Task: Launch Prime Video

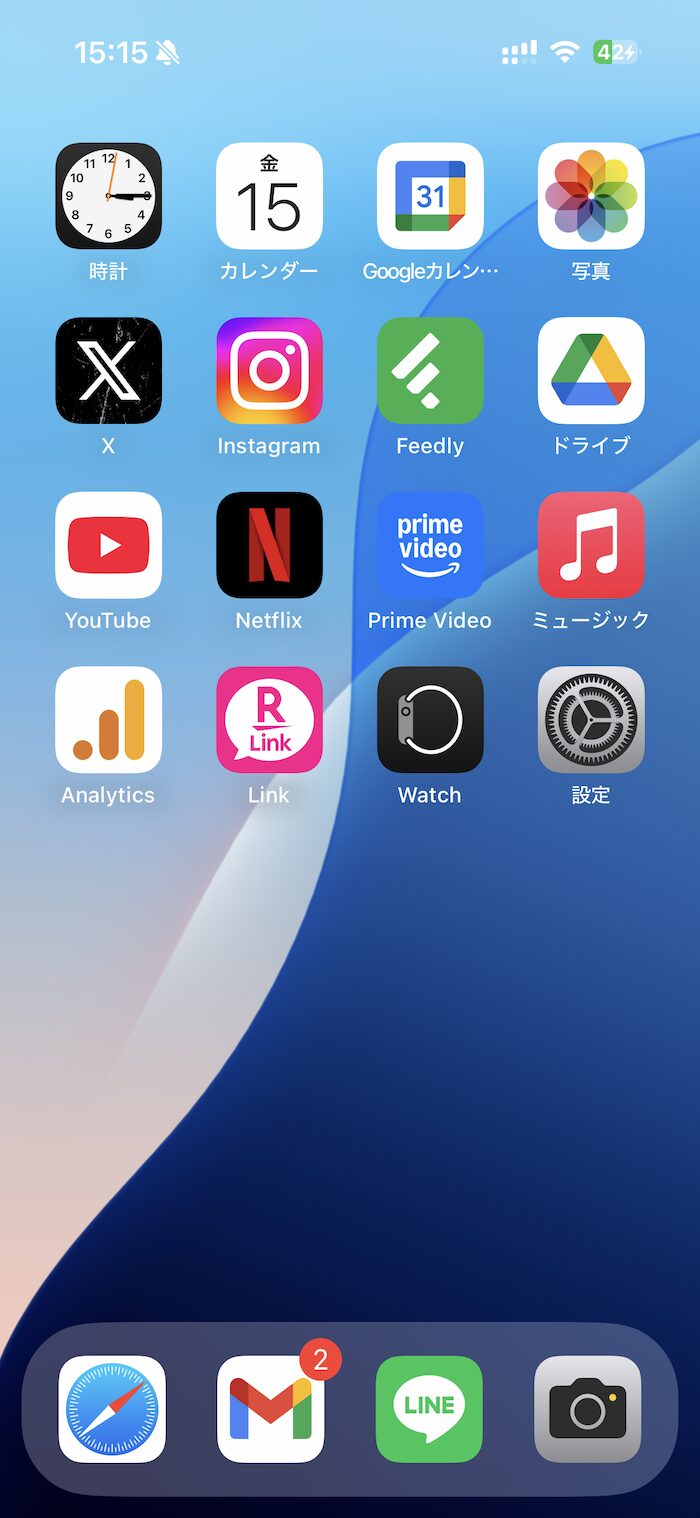Action: 430,545
